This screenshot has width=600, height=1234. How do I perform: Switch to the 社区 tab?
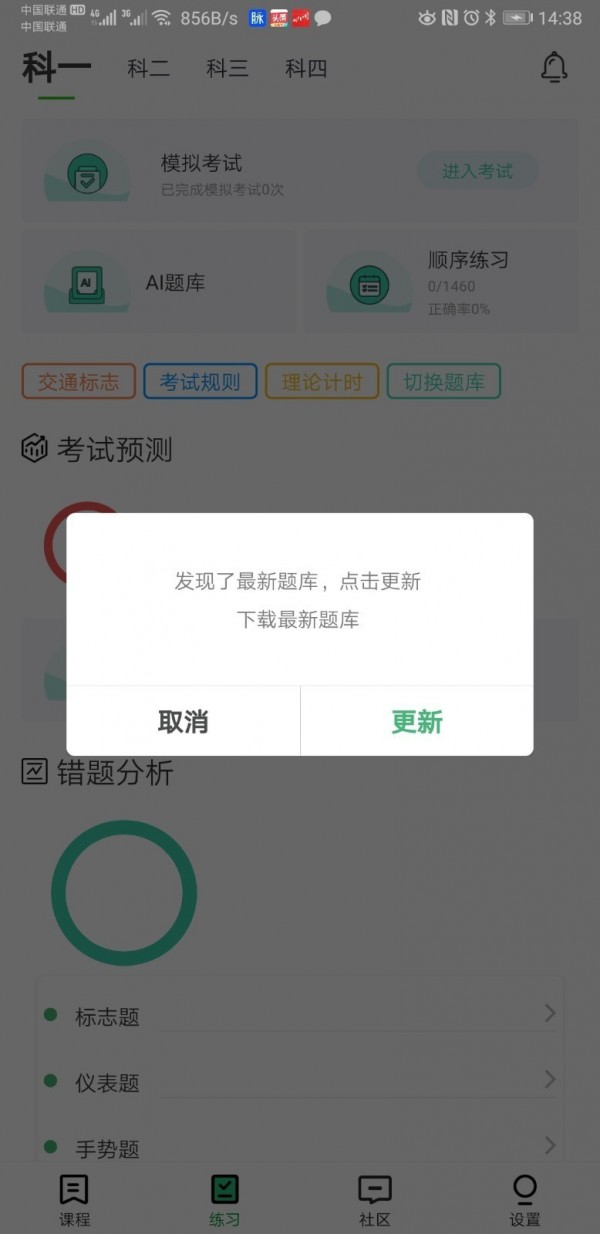click(374, 1200)
